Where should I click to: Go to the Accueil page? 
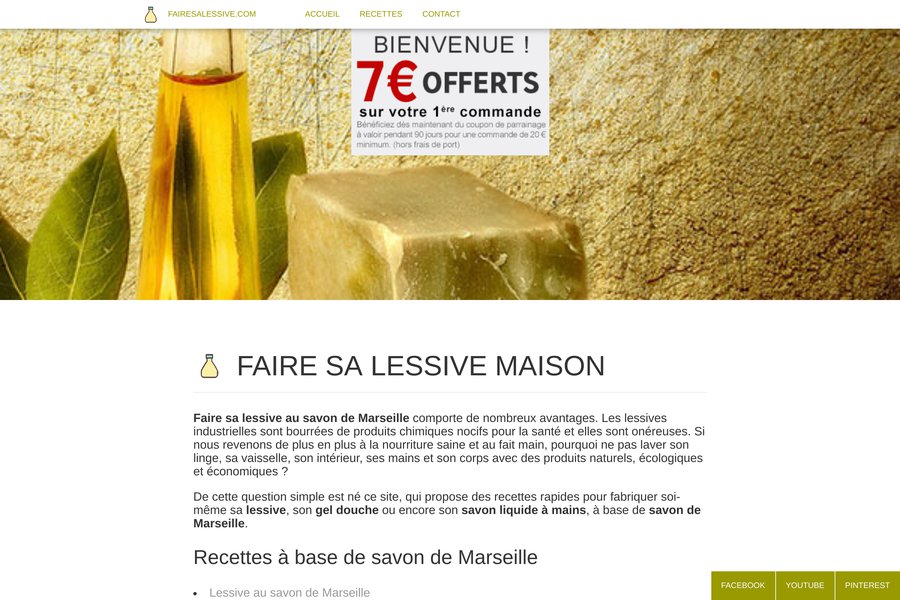click(322, 14)
